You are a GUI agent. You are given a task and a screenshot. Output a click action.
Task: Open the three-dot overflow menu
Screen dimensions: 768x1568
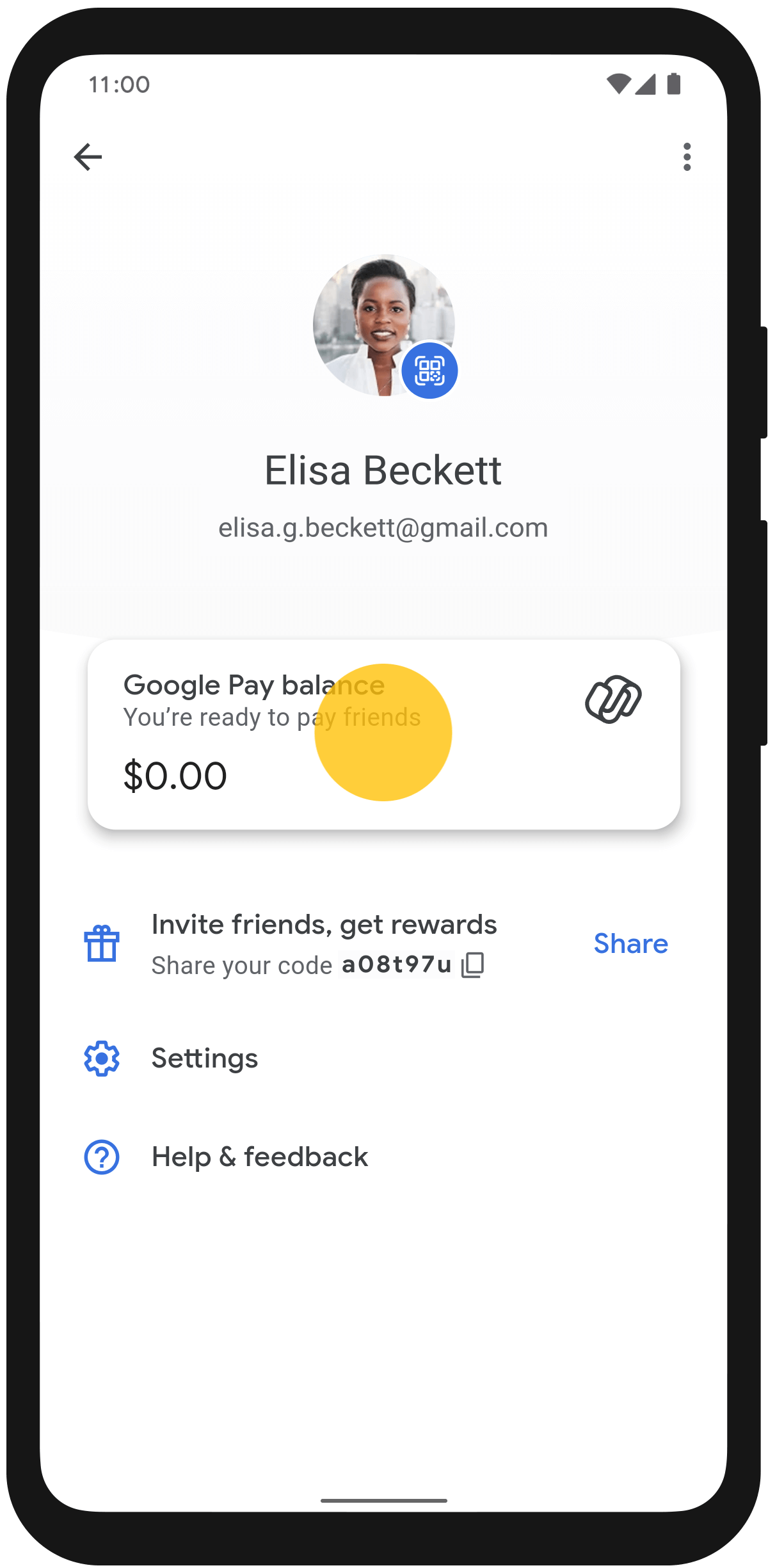[x=687, y=157]
